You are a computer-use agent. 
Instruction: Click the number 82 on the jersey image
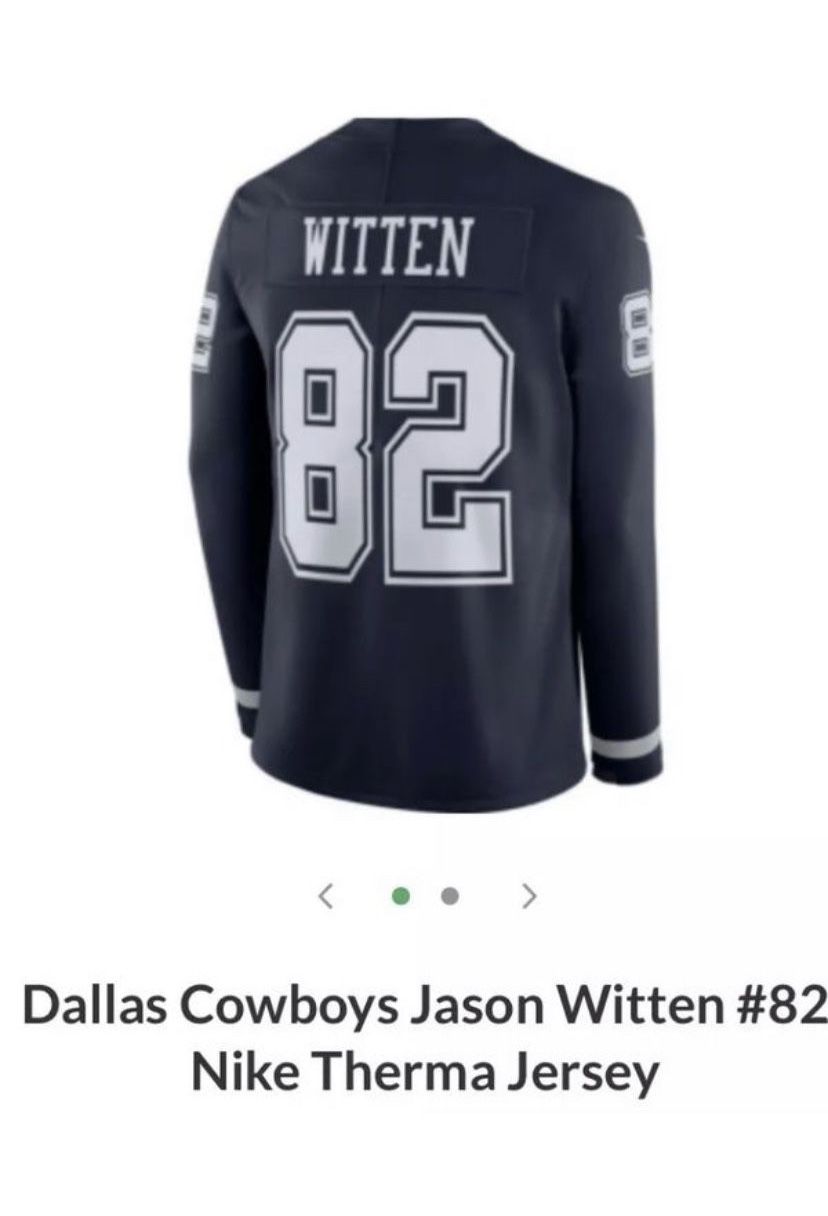(x=400, y=440)
